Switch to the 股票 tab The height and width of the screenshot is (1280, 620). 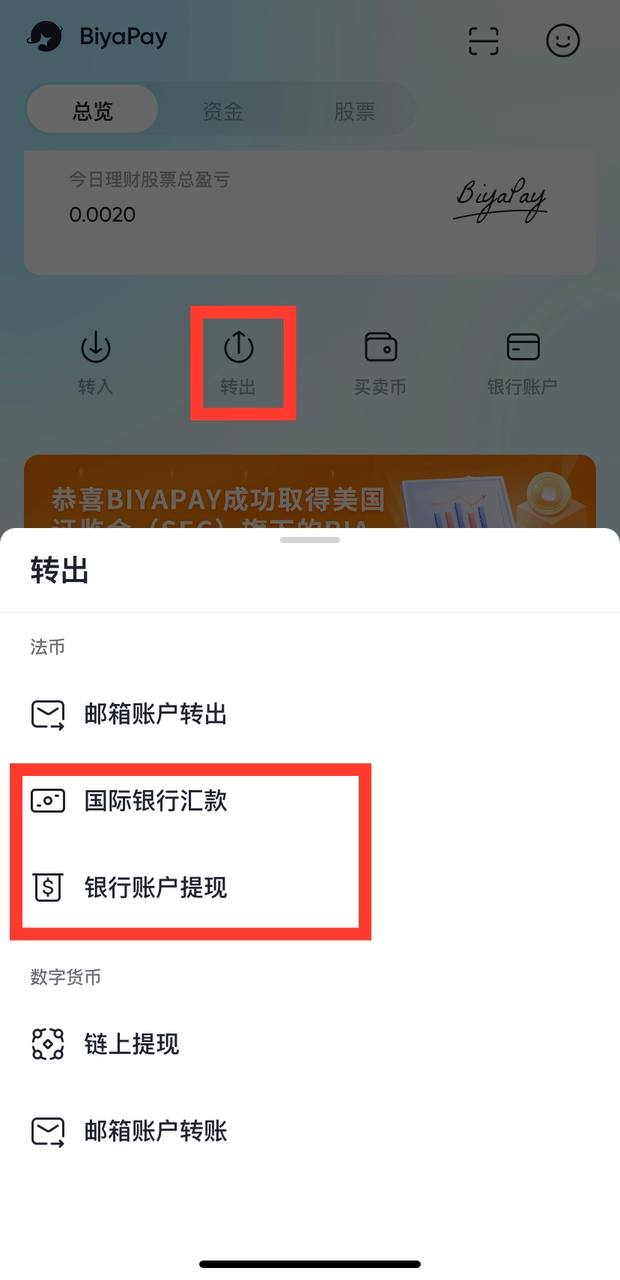[354, 110]
